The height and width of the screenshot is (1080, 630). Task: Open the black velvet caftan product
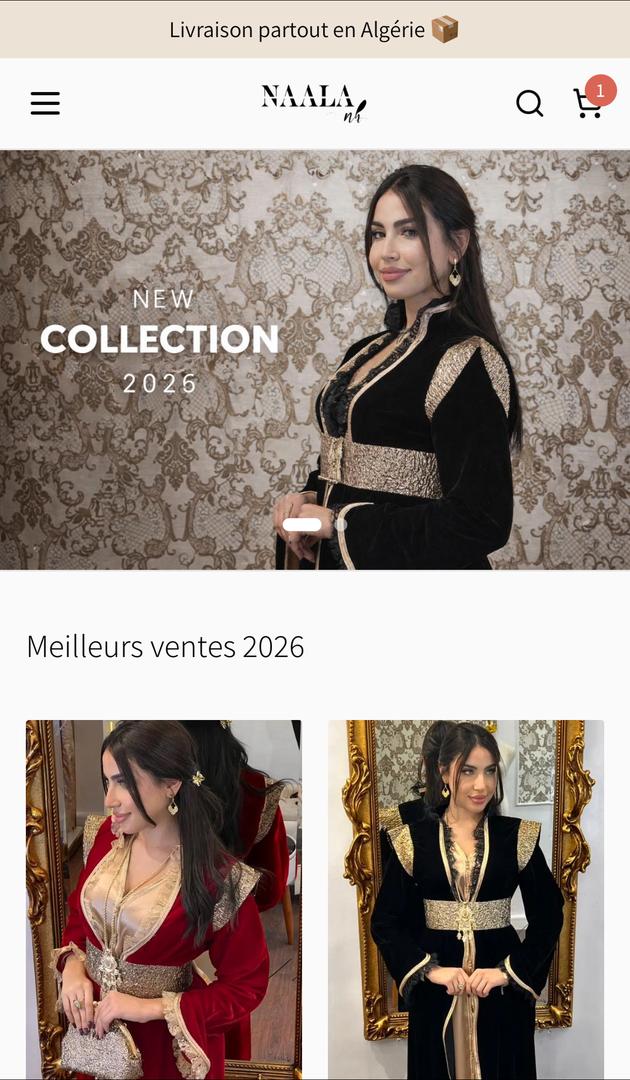point(466,900)
